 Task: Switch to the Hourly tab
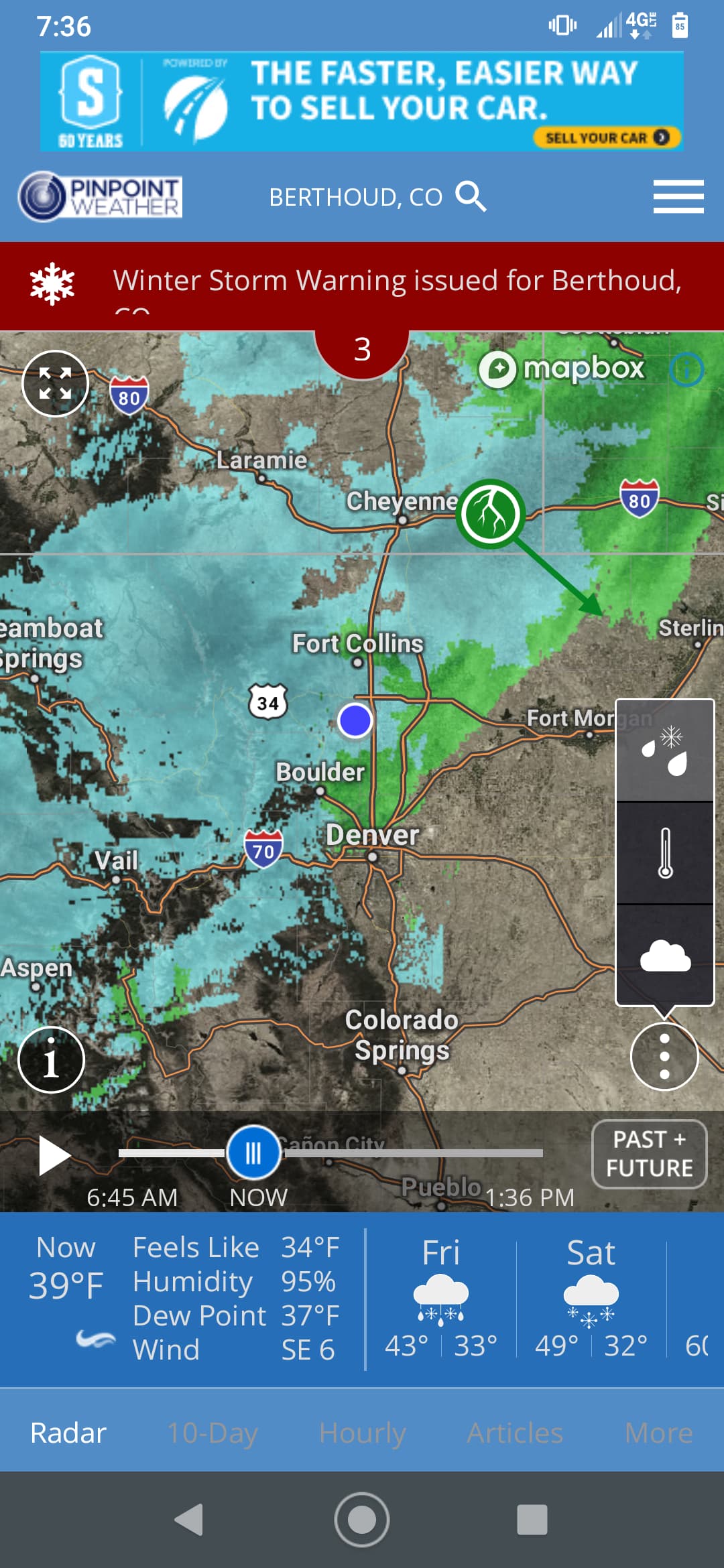pyautogui.click(x=362, y=1433)
